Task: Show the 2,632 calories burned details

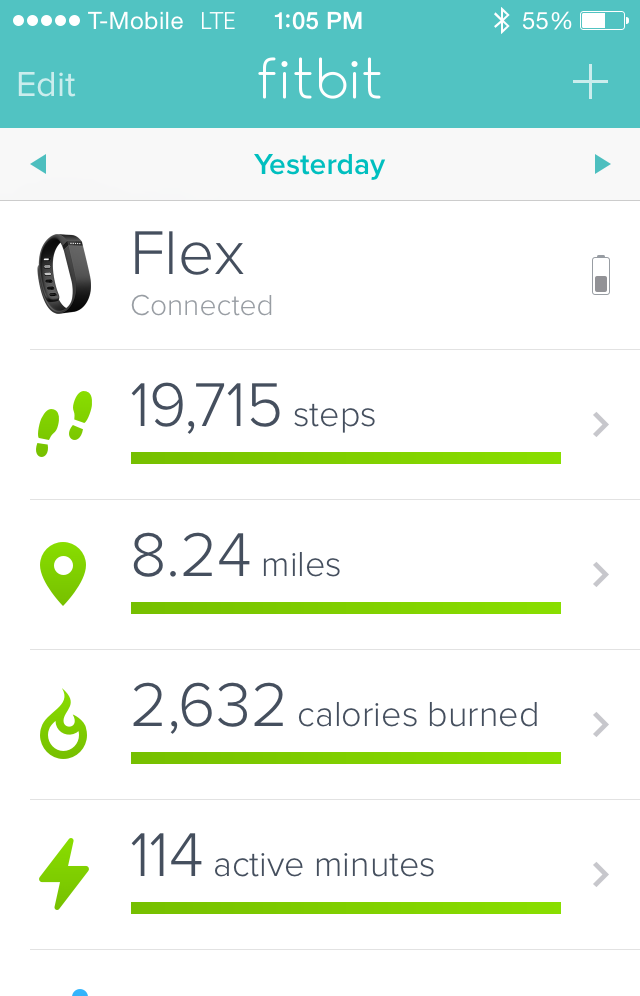Action: click(320, 724)
